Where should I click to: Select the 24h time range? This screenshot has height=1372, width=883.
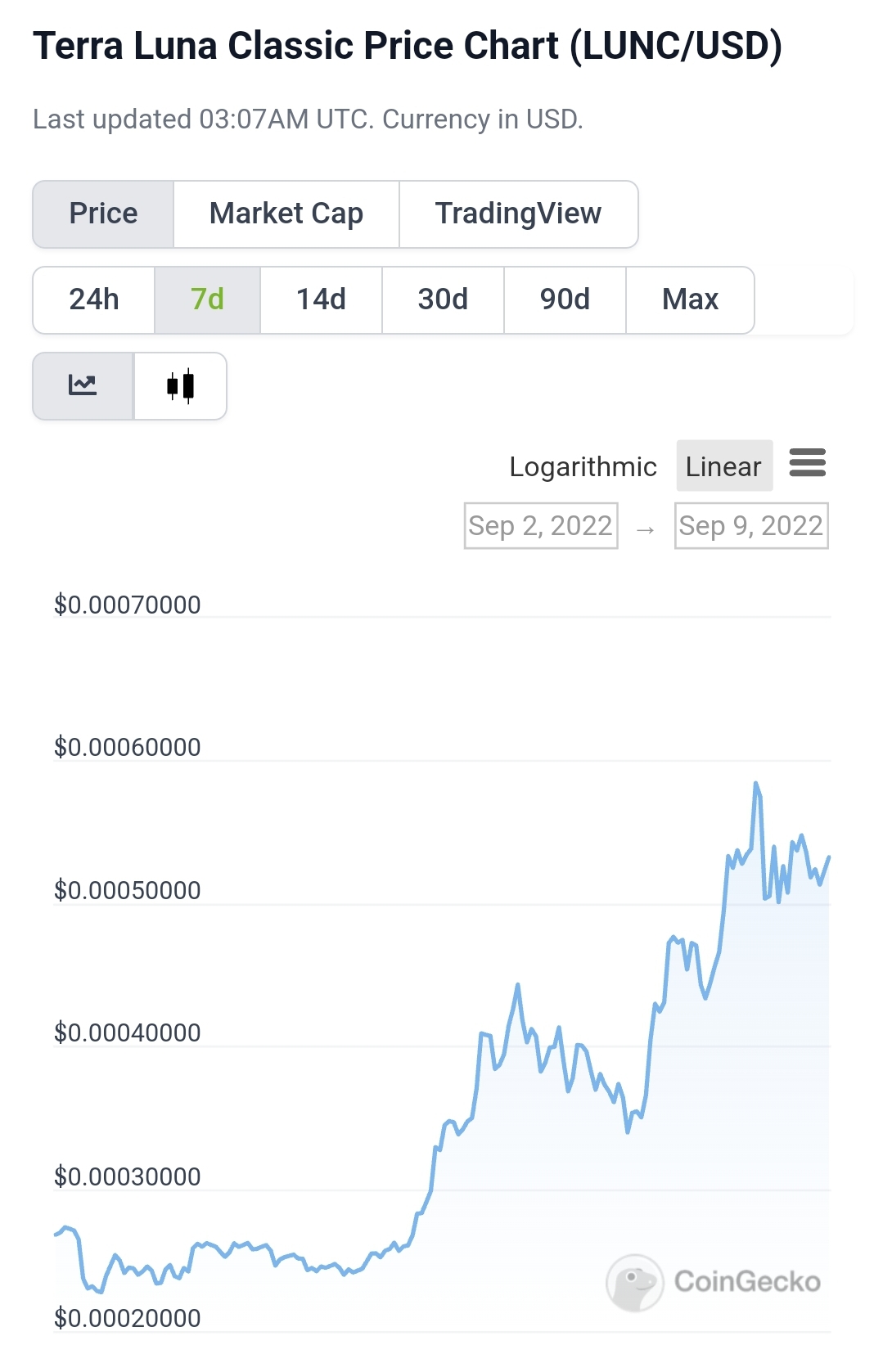tap(94, 300)
